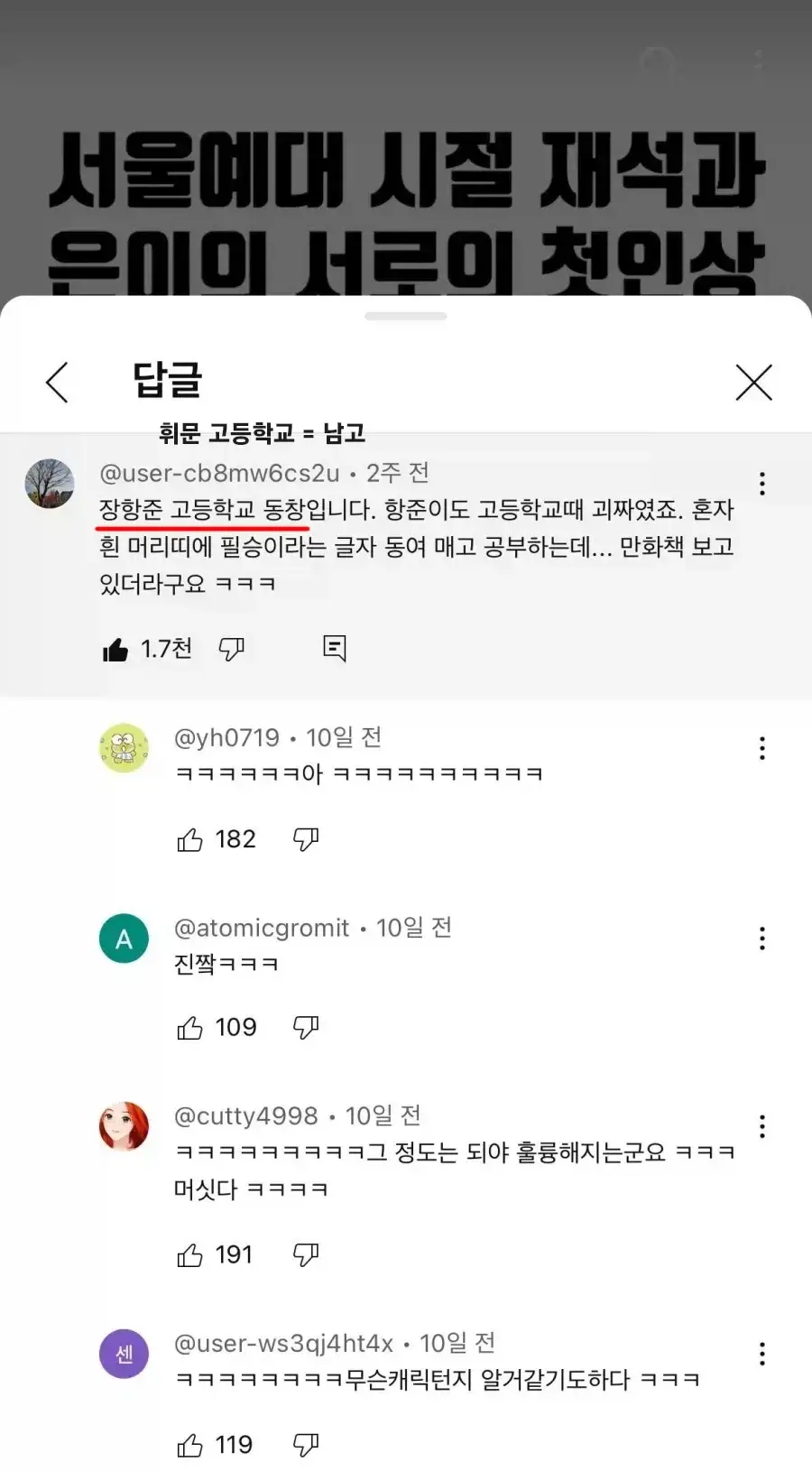Open the reply composer via the comment bubble icon

[334, 648]
